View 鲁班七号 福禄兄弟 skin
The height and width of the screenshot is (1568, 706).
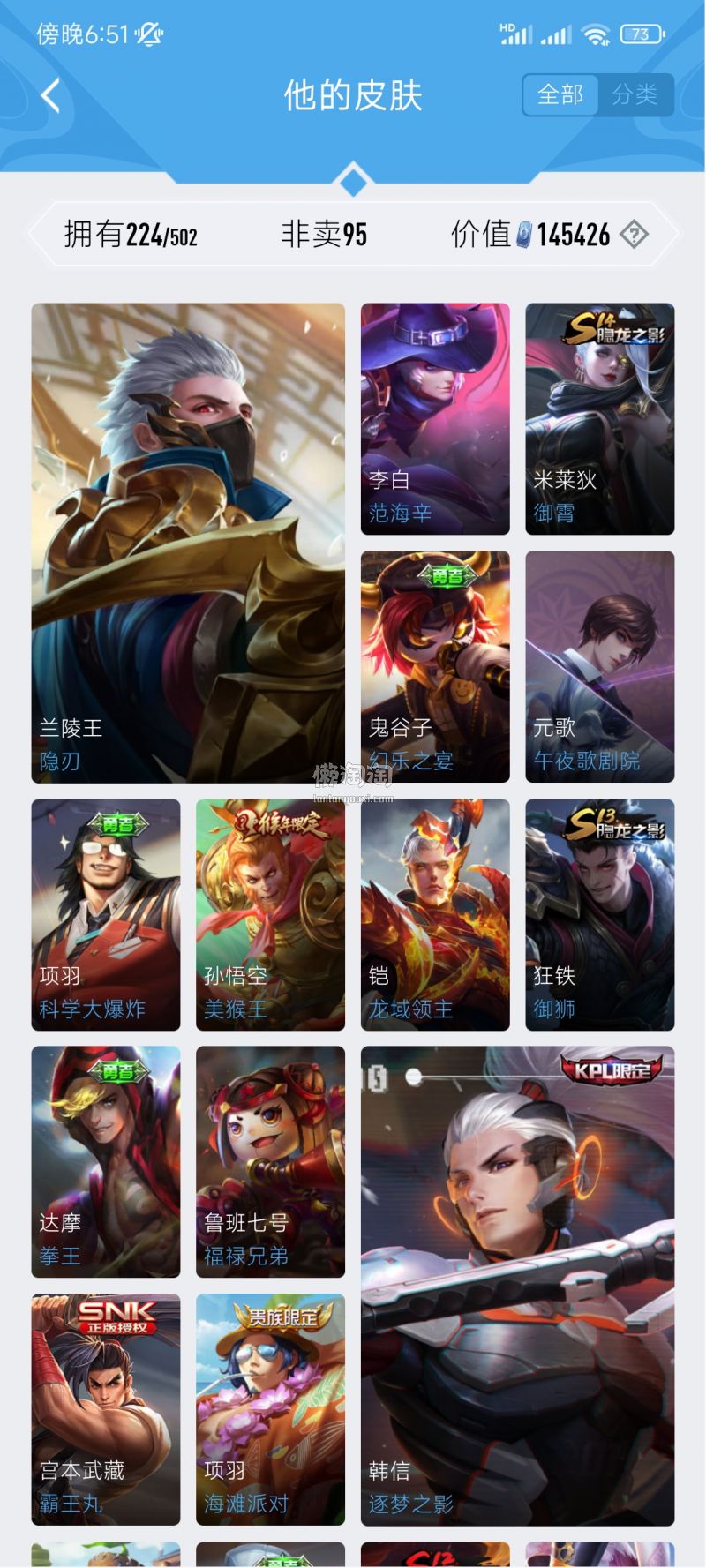pyautogui.click(x=270, y=1161)
